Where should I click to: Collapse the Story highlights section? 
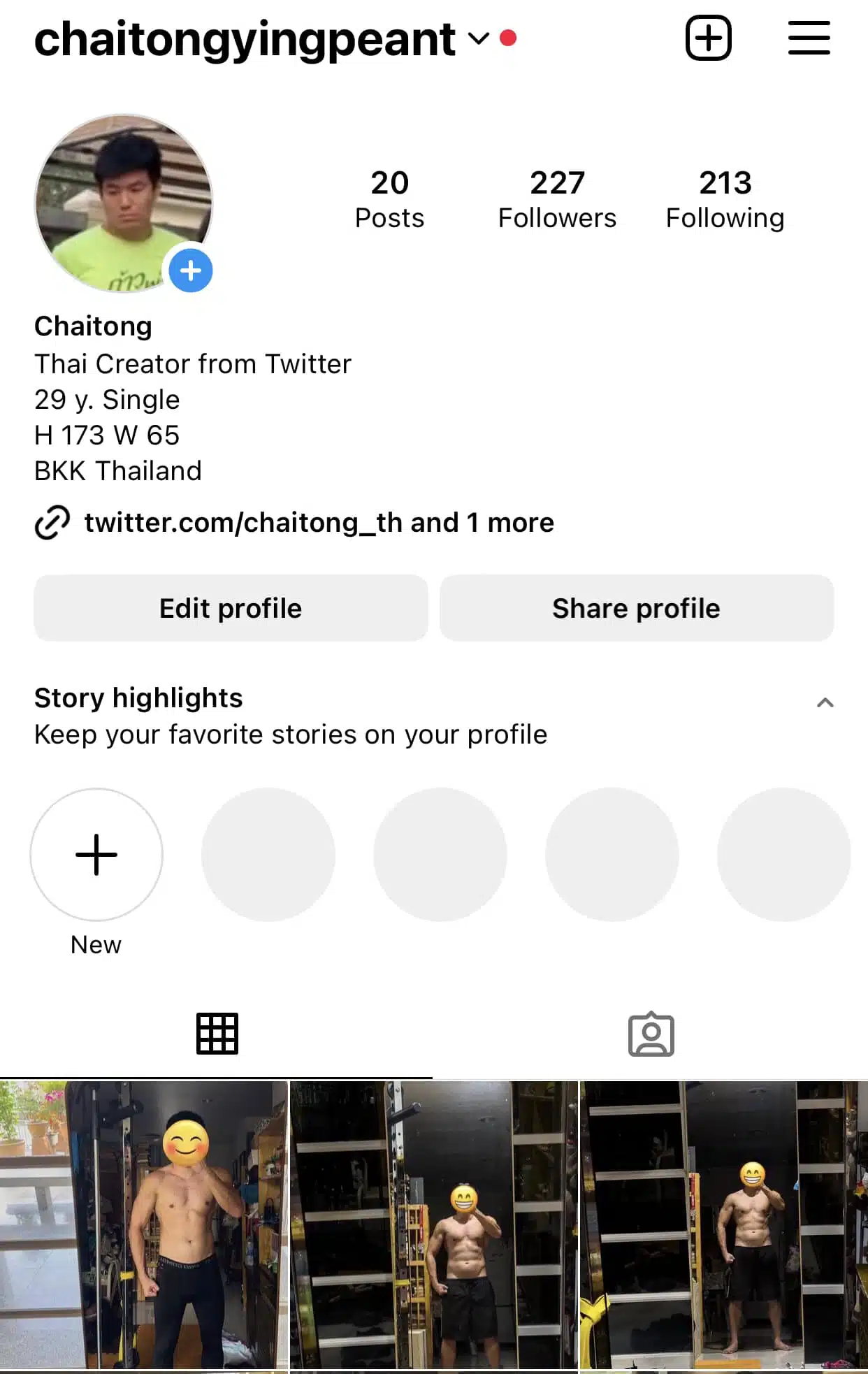[x=825, y=702]
